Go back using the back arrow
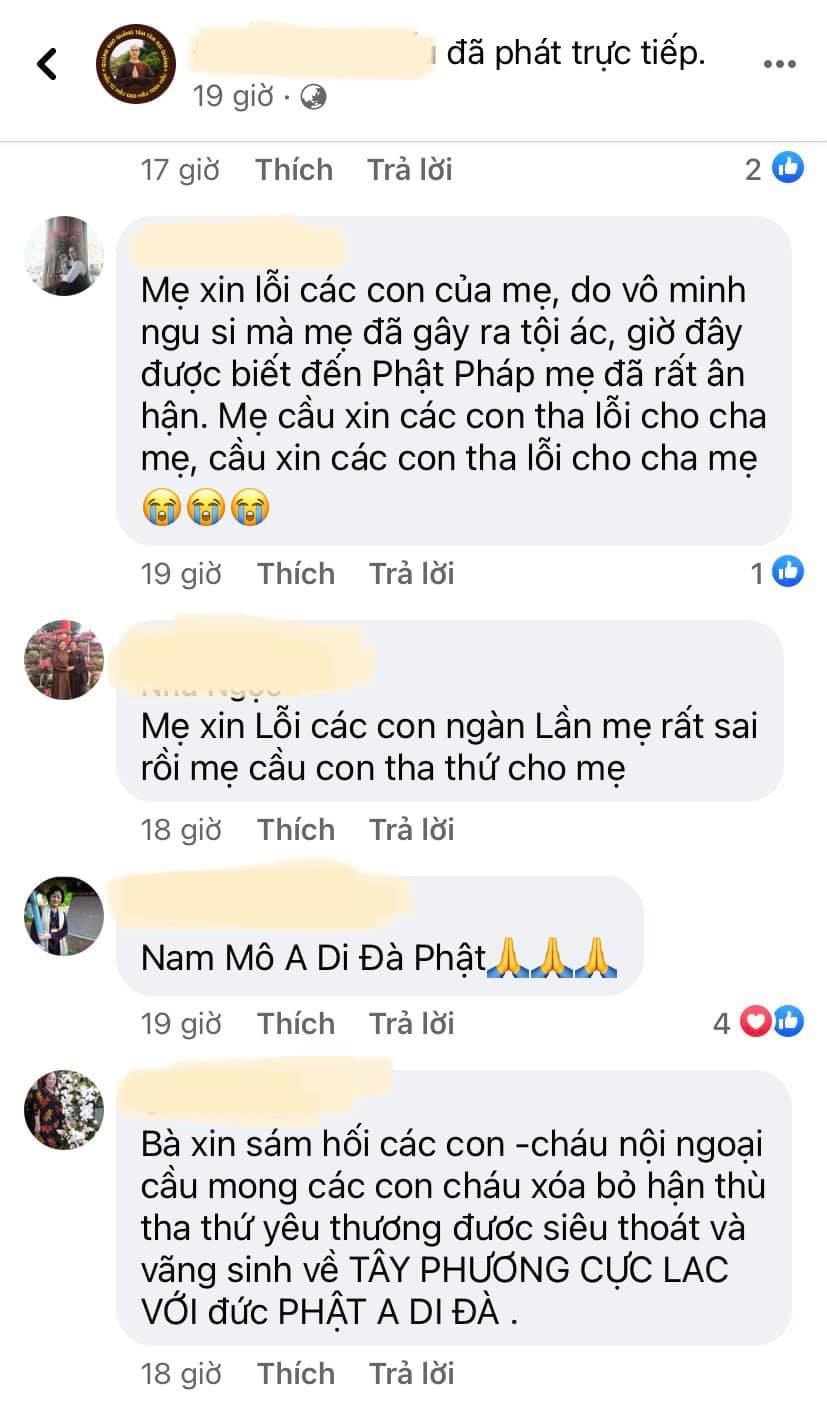The height and width of the screenshot is (1401, 827). click(x=47, y=63)
